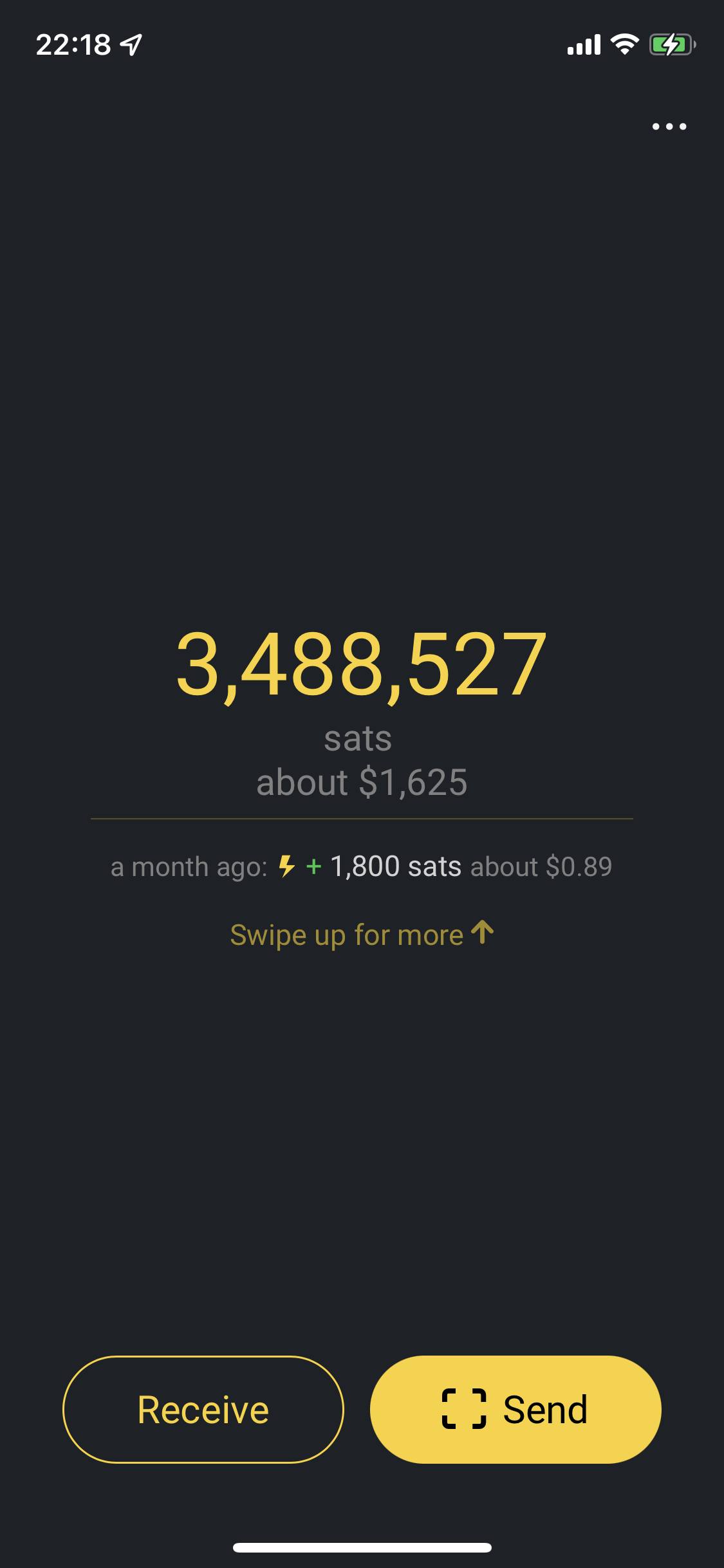Open the latest 1,800 sats transaction
The image size is (724, 1568).
362,866
